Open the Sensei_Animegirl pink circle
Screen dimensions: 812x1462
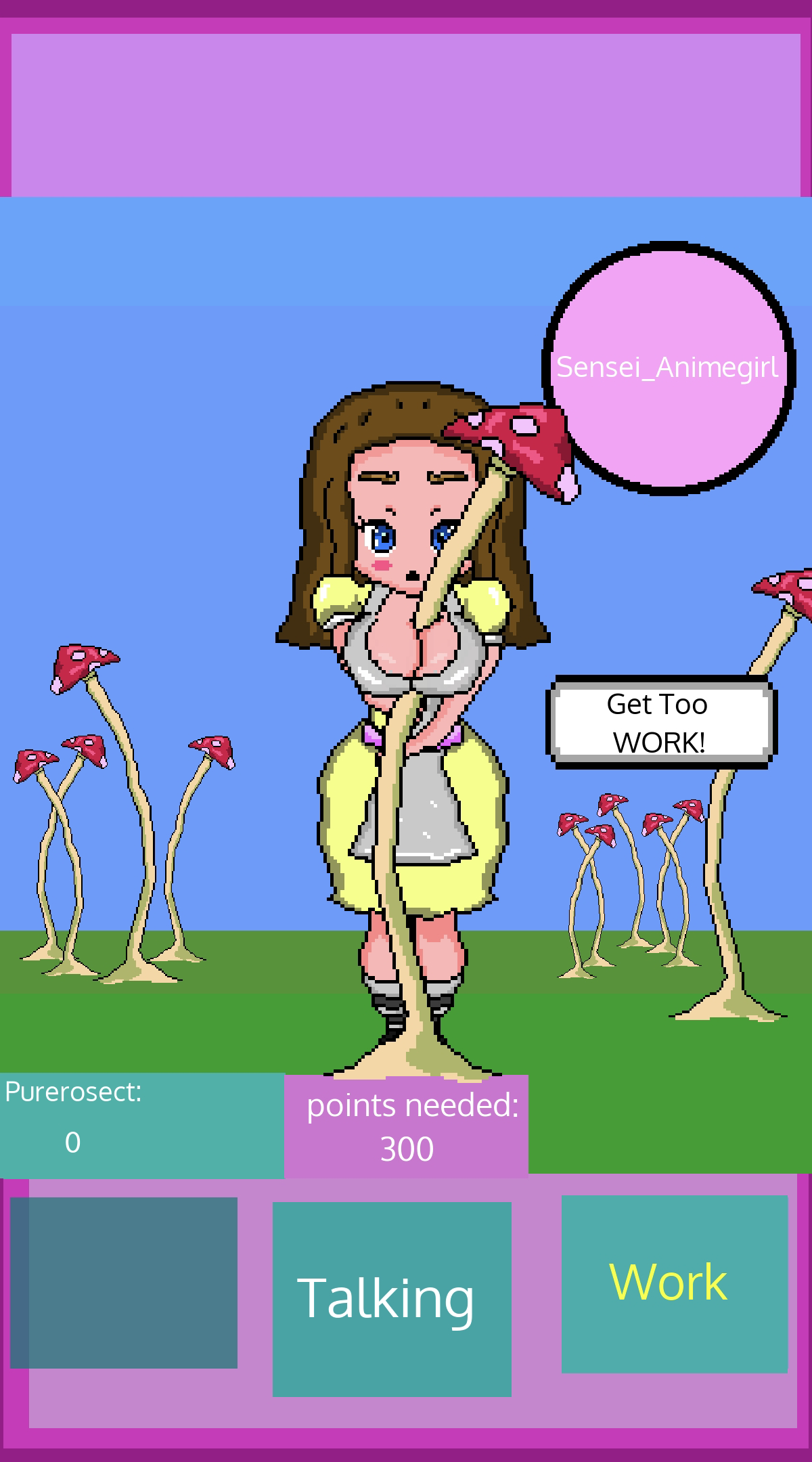tap(669, 368)
